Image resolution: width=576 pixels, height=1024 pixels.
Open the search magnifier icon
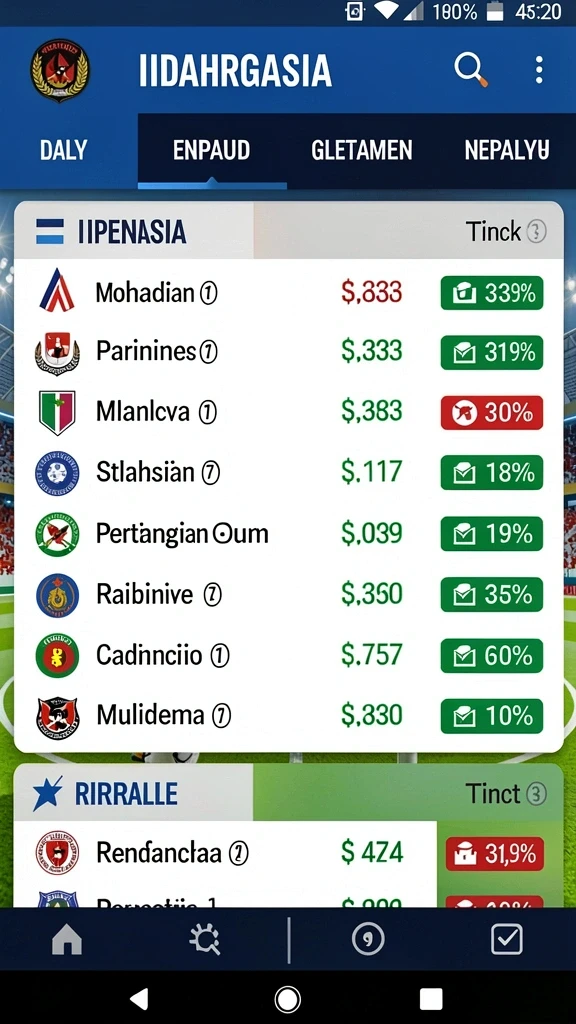click(471, 69)
